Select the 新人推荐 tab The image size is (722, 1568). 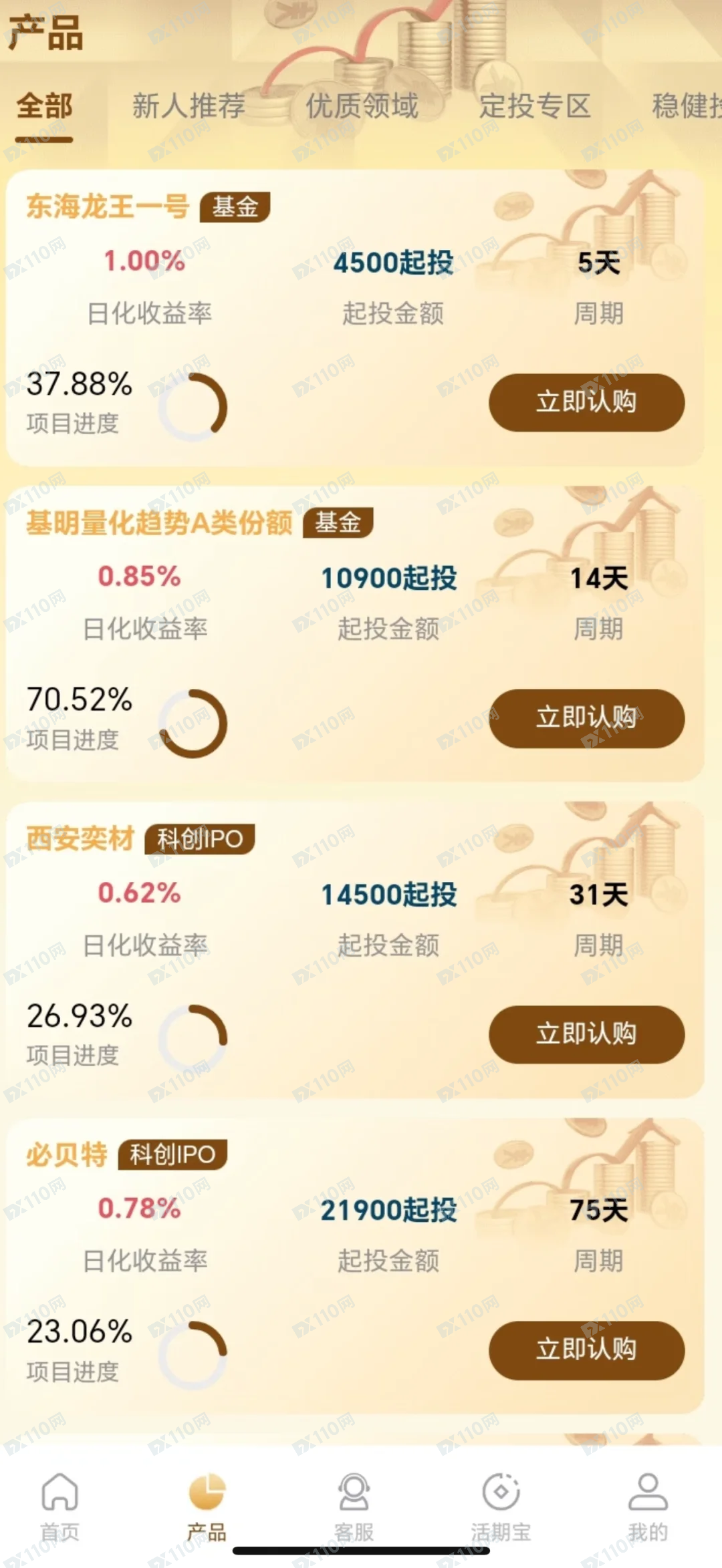pyautogui.click(x=189, y=107)
